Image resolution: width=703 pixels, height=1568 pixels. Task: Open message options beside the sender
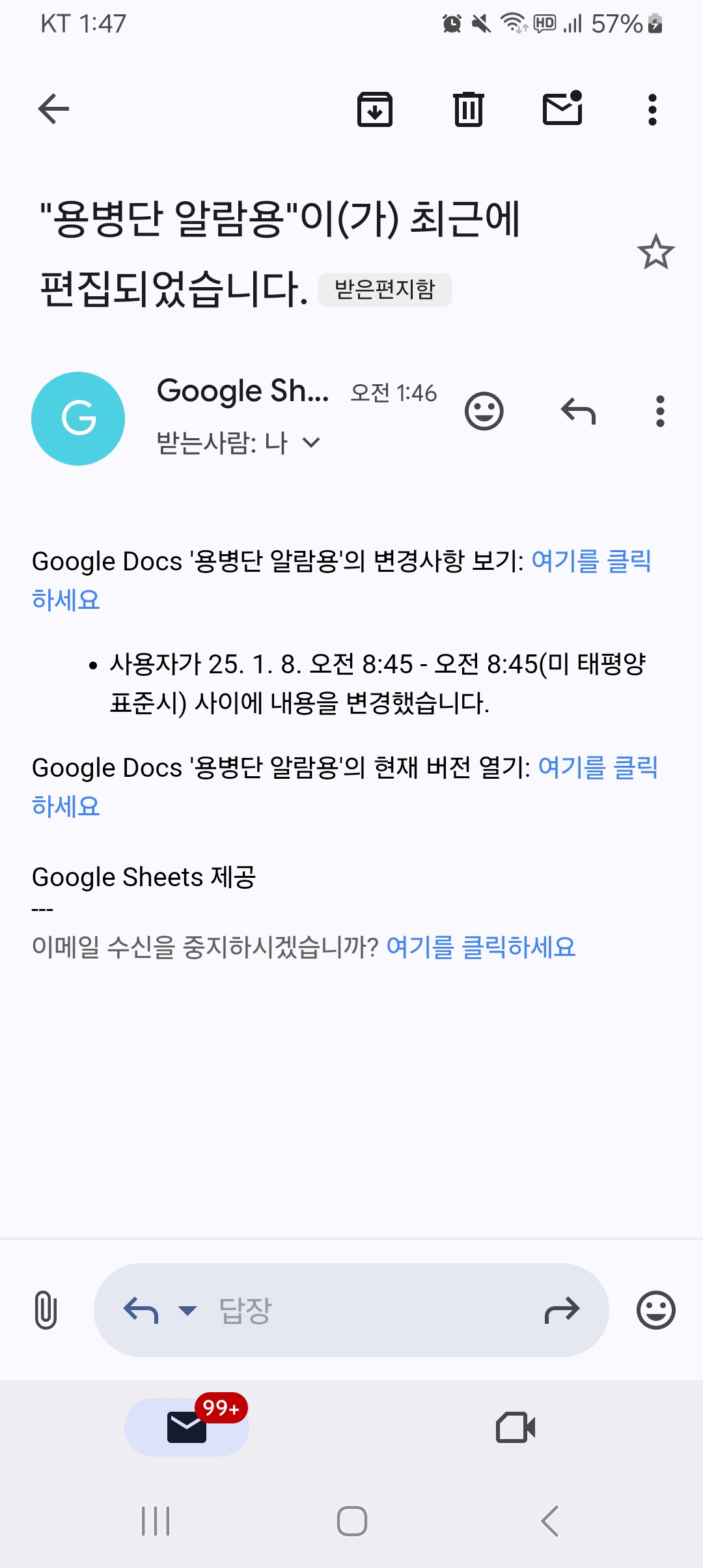pyautogui.click(x=660, y=412)
